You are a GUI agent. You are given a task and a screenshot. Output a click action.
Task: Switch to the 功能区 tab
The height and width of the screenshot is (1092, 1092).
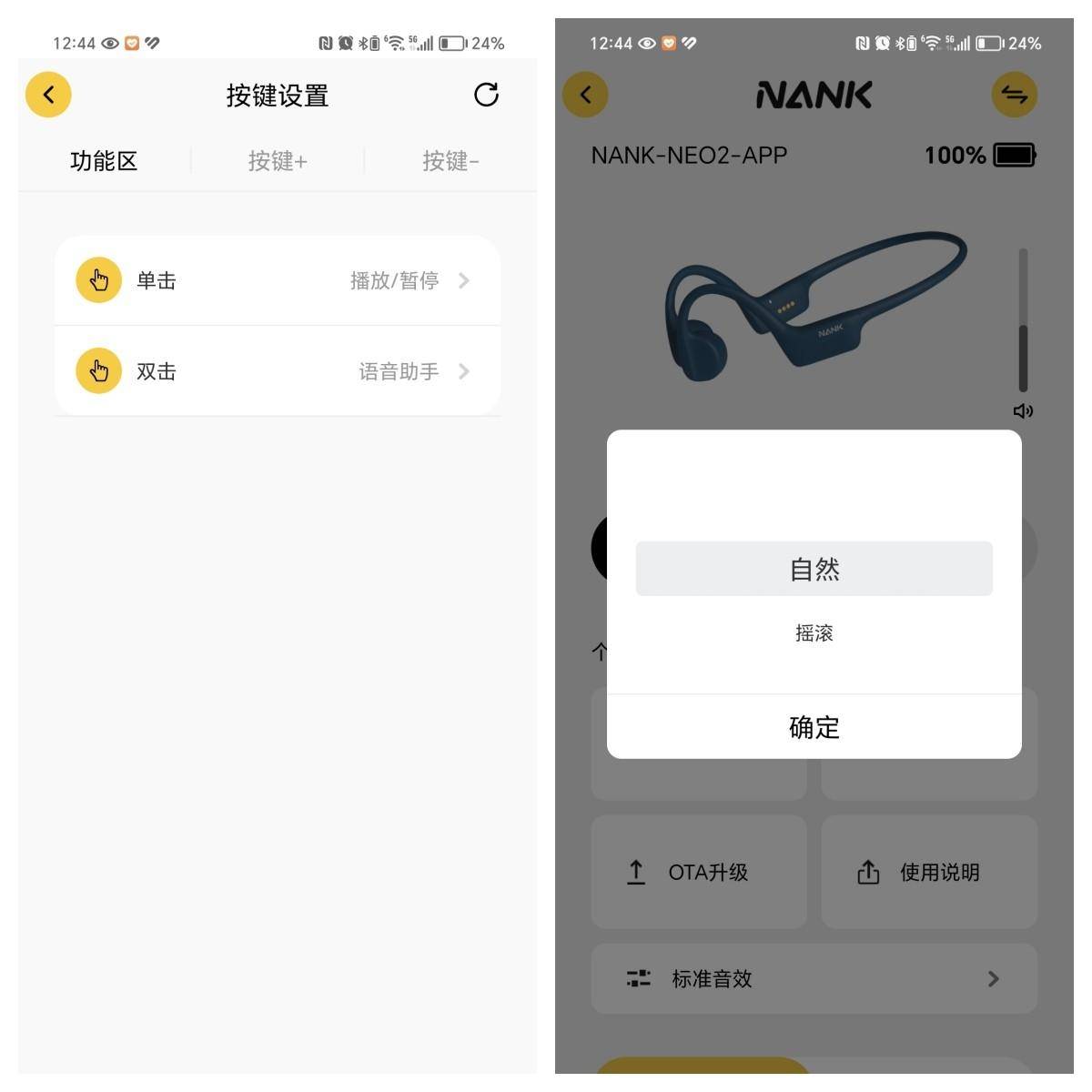pos(104,161)
